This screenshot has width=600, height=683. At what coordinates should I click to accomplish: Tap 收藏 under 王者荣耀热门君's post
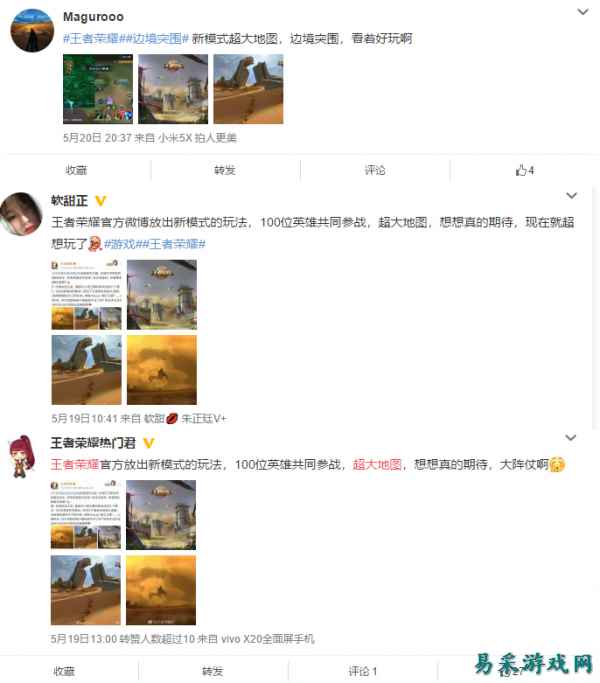(x=64, y=671)
